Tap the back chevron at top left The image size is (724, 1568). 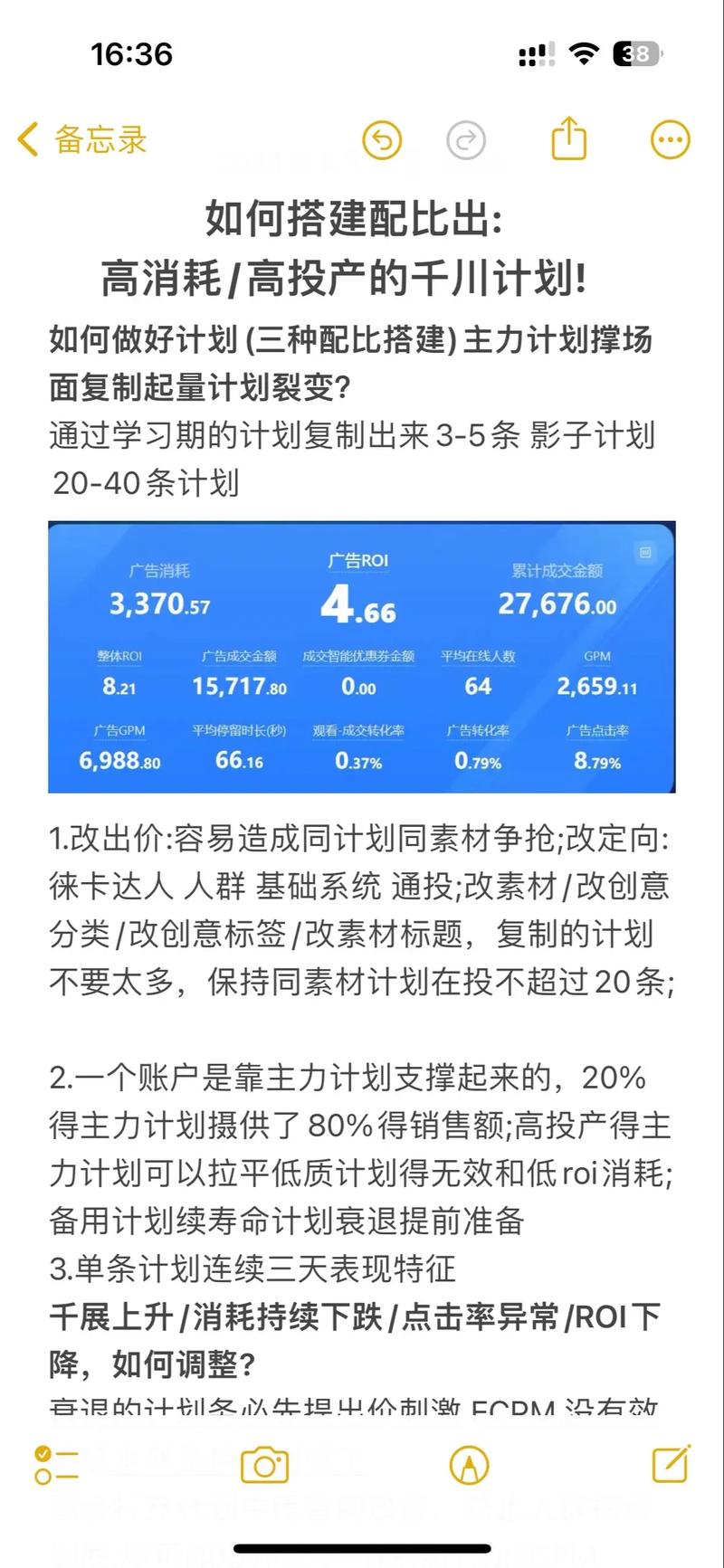click(x=28, y=140)
